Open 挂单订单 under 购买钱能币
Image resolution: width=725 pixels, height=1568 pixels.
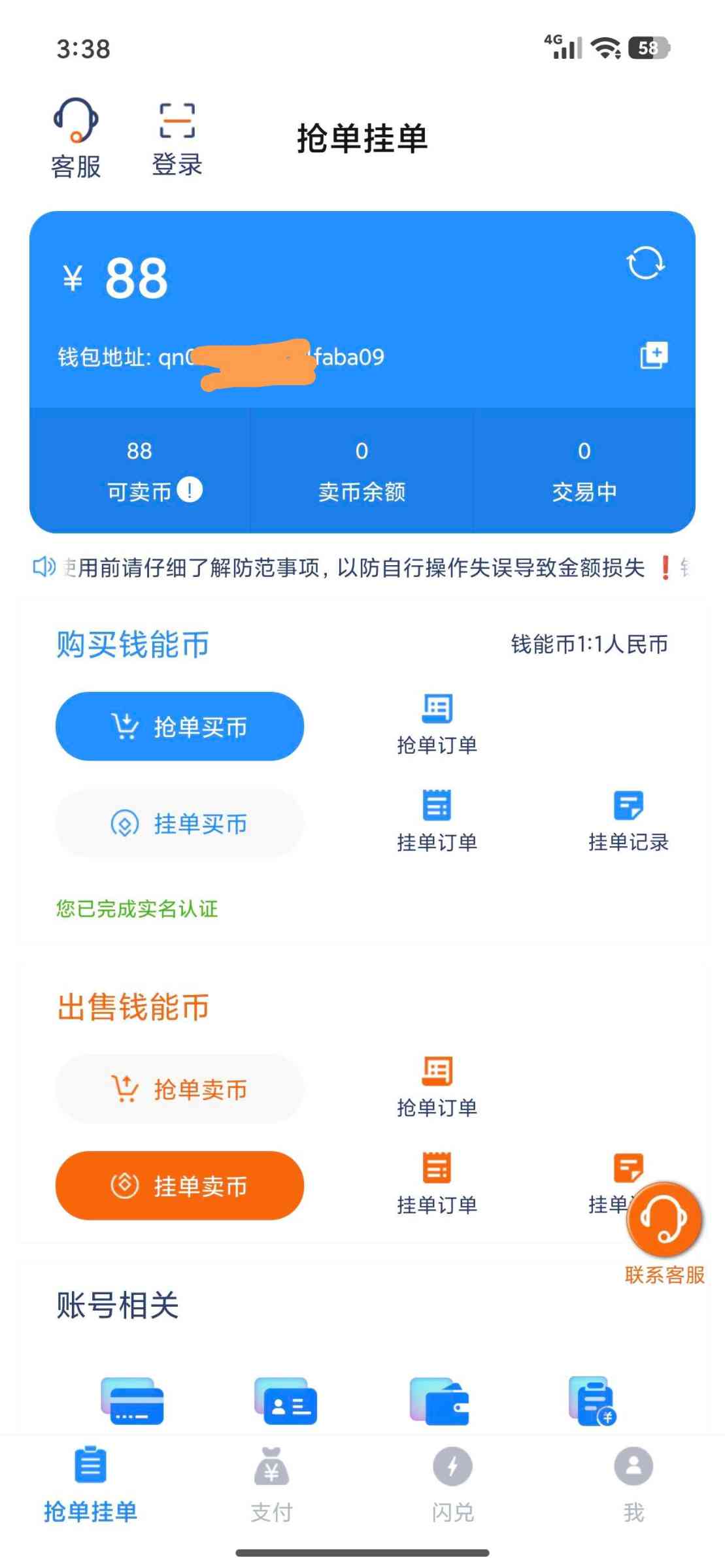437,821
